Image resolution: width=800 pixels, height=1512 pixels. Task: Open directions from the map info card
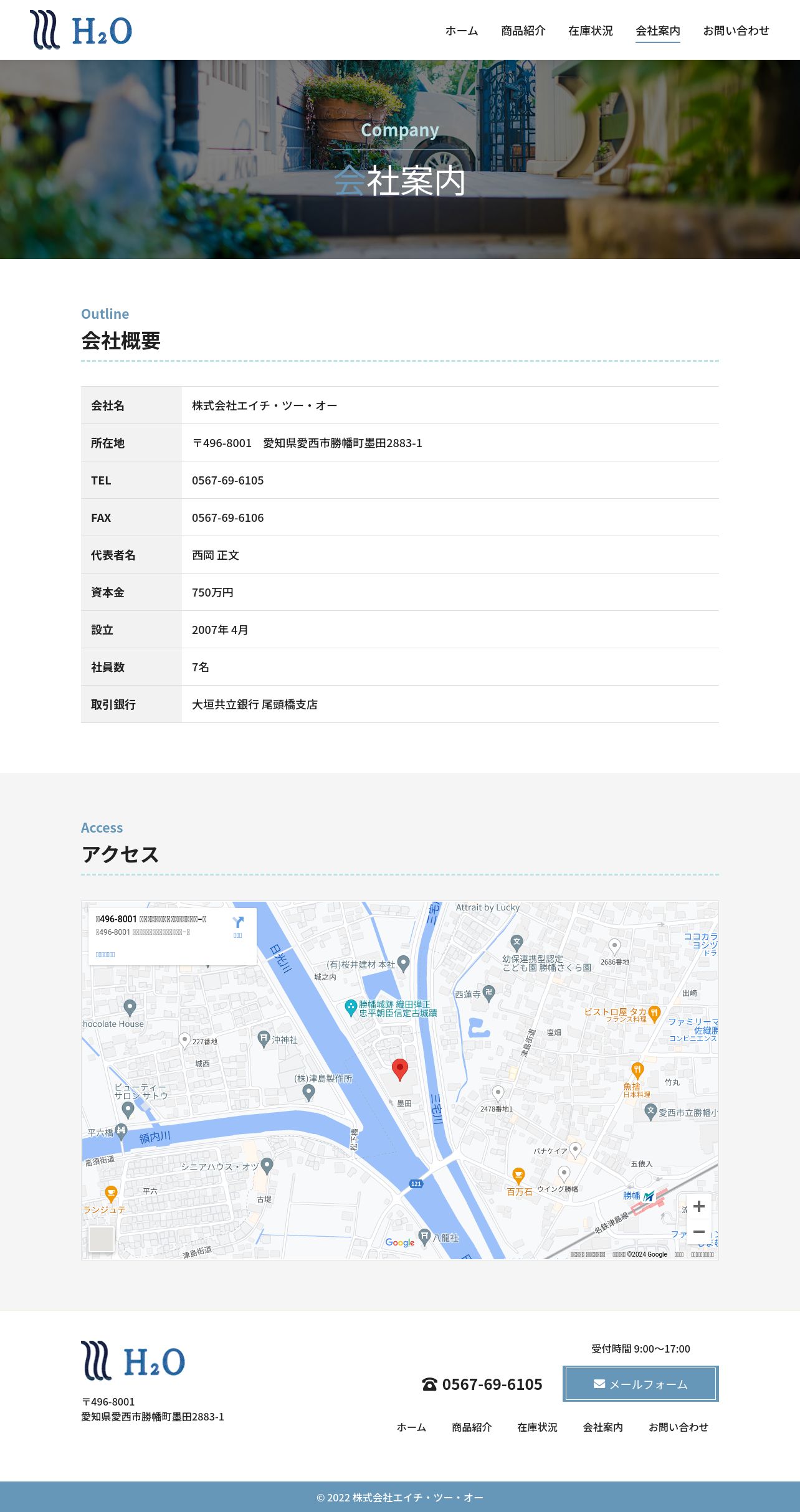pyautogui.click(x=237, y=925)
